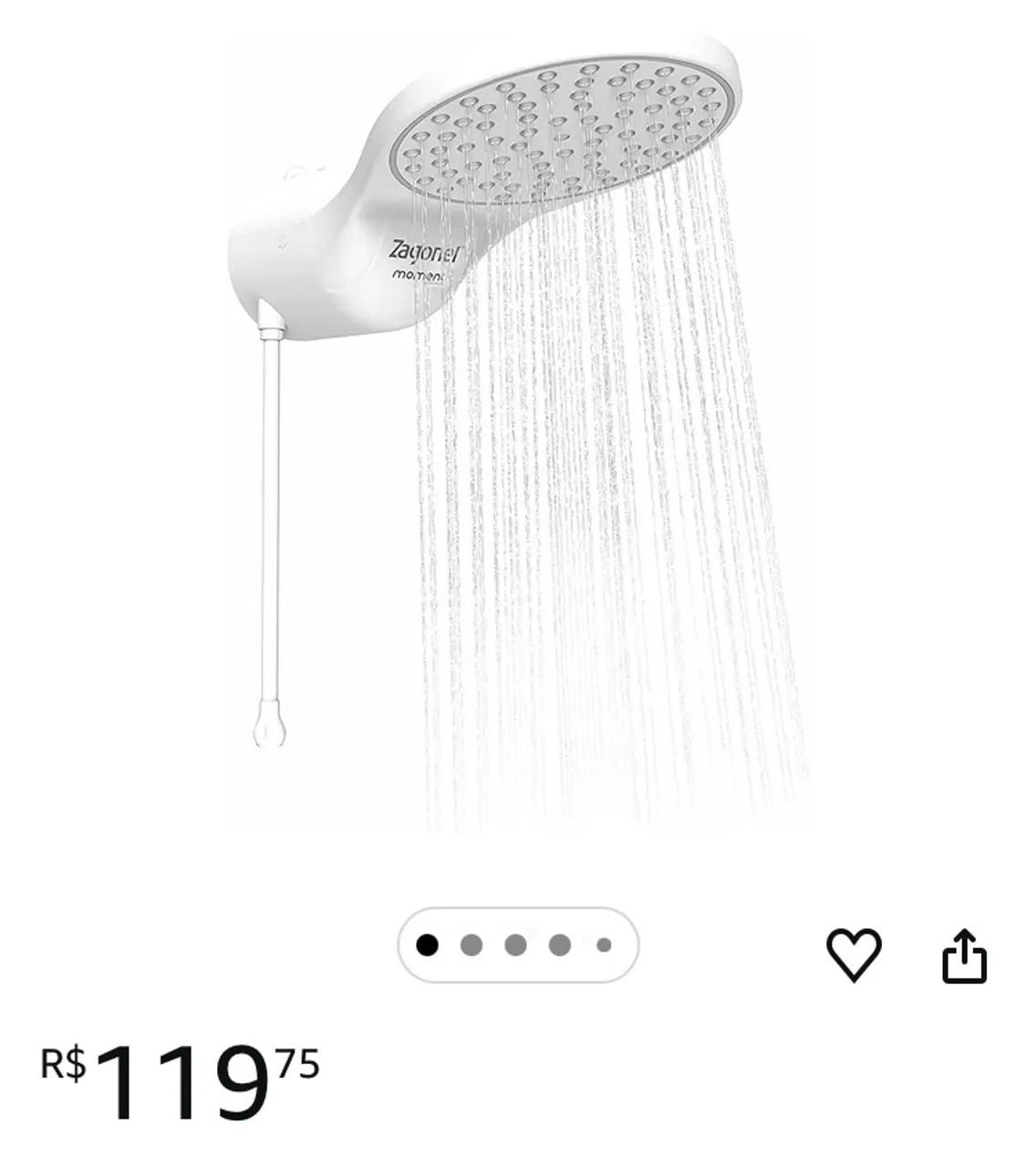Image resolution: width=1036 pixels, height=1167 pixels.
Task: Share this product listing
Action: click(x=964, y=955)
